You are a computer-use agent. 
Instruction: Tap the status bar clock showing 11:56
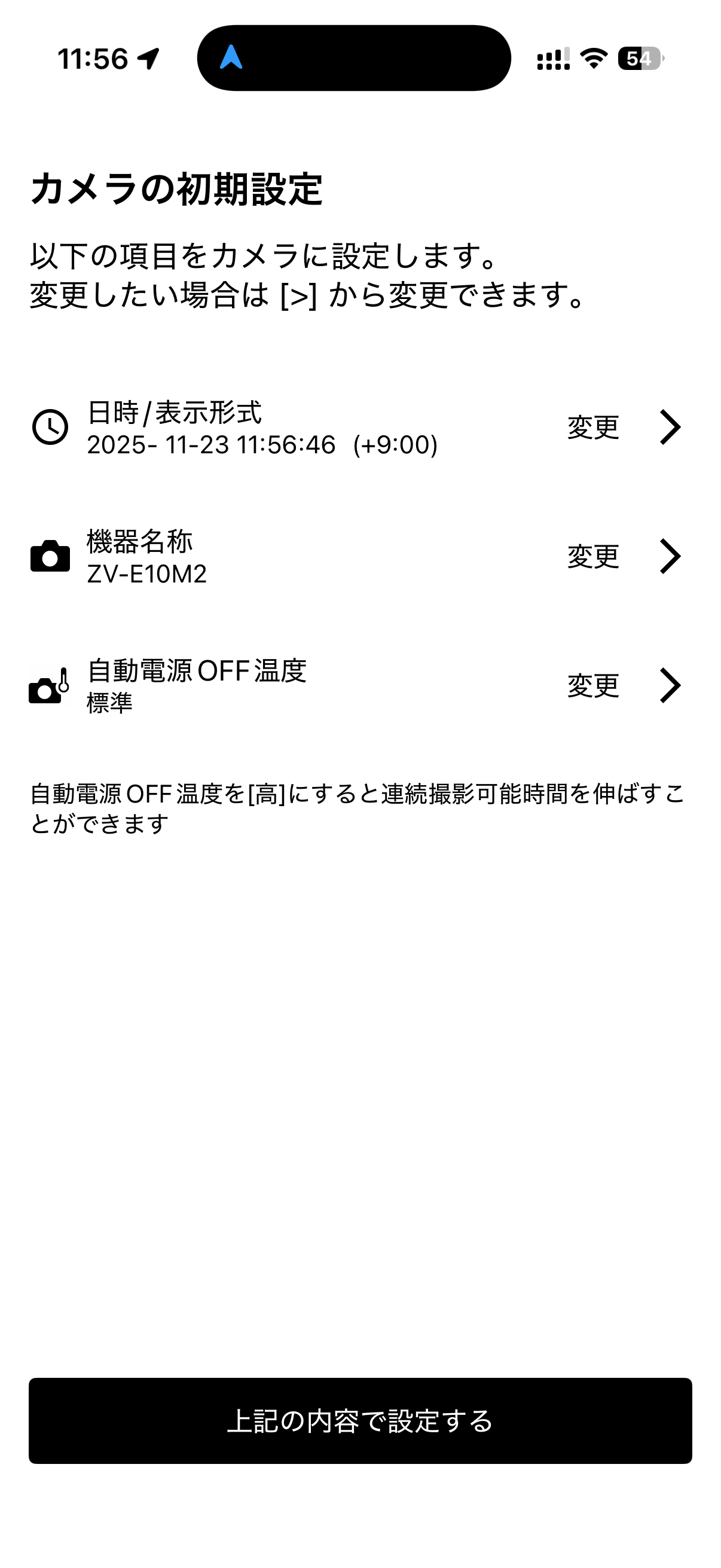coord(93,58)
